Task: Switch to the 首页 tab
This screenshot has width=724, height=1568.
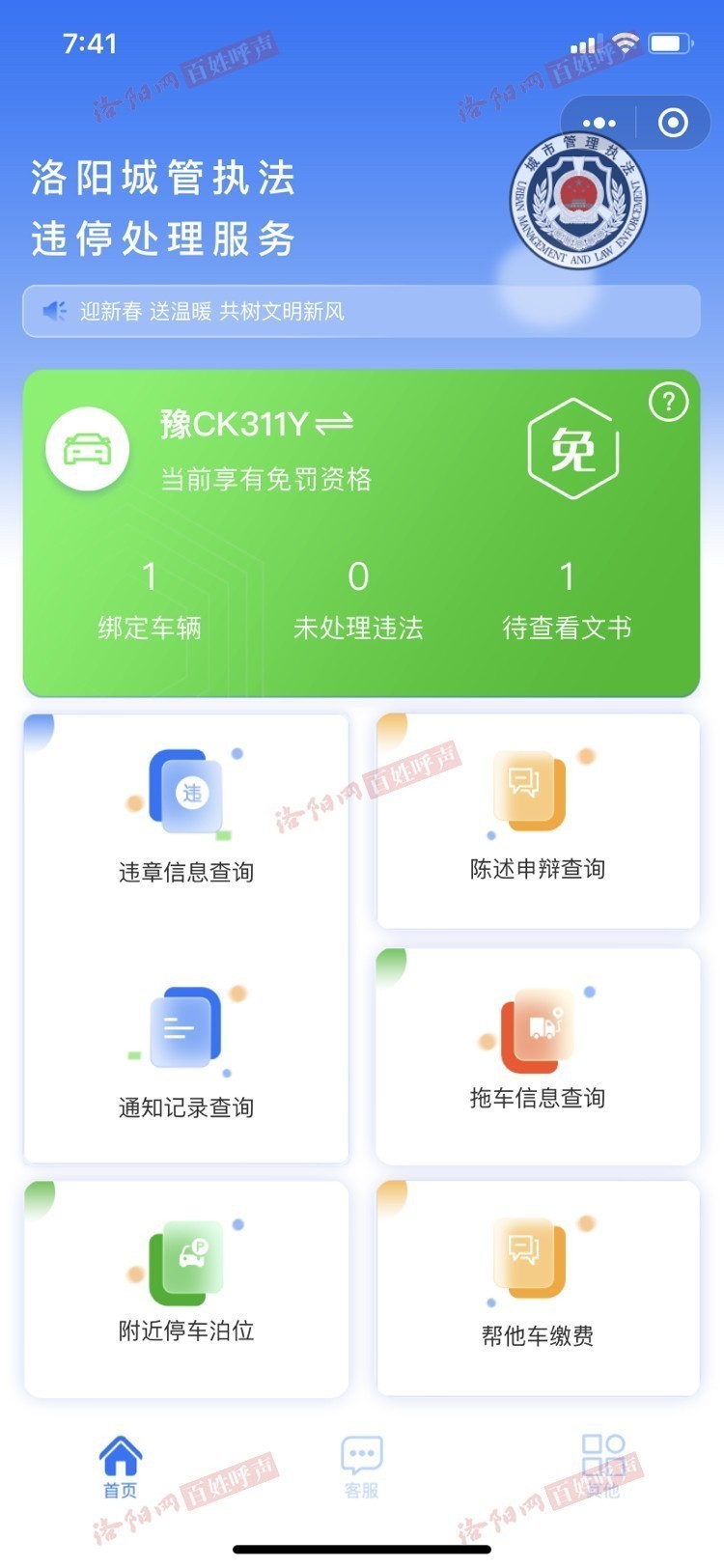Action: tap(121, 1468)
